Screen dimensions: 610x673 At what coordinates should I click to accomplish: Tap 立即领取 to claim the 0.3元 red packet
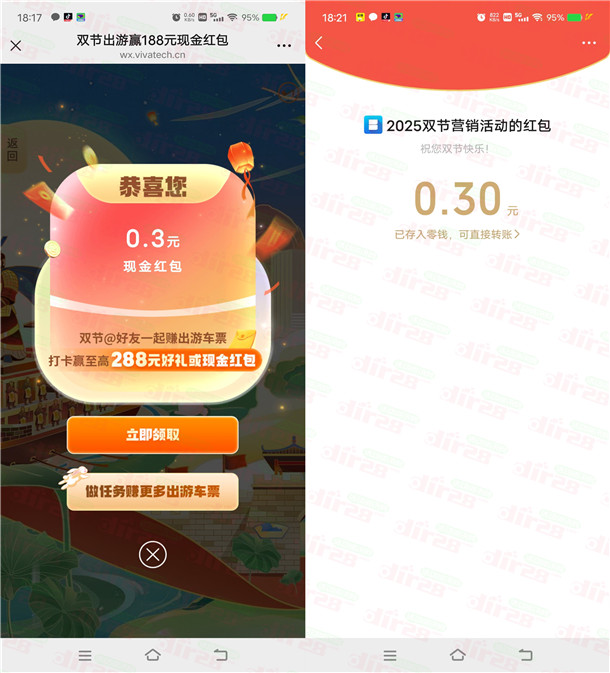point(153,435)
